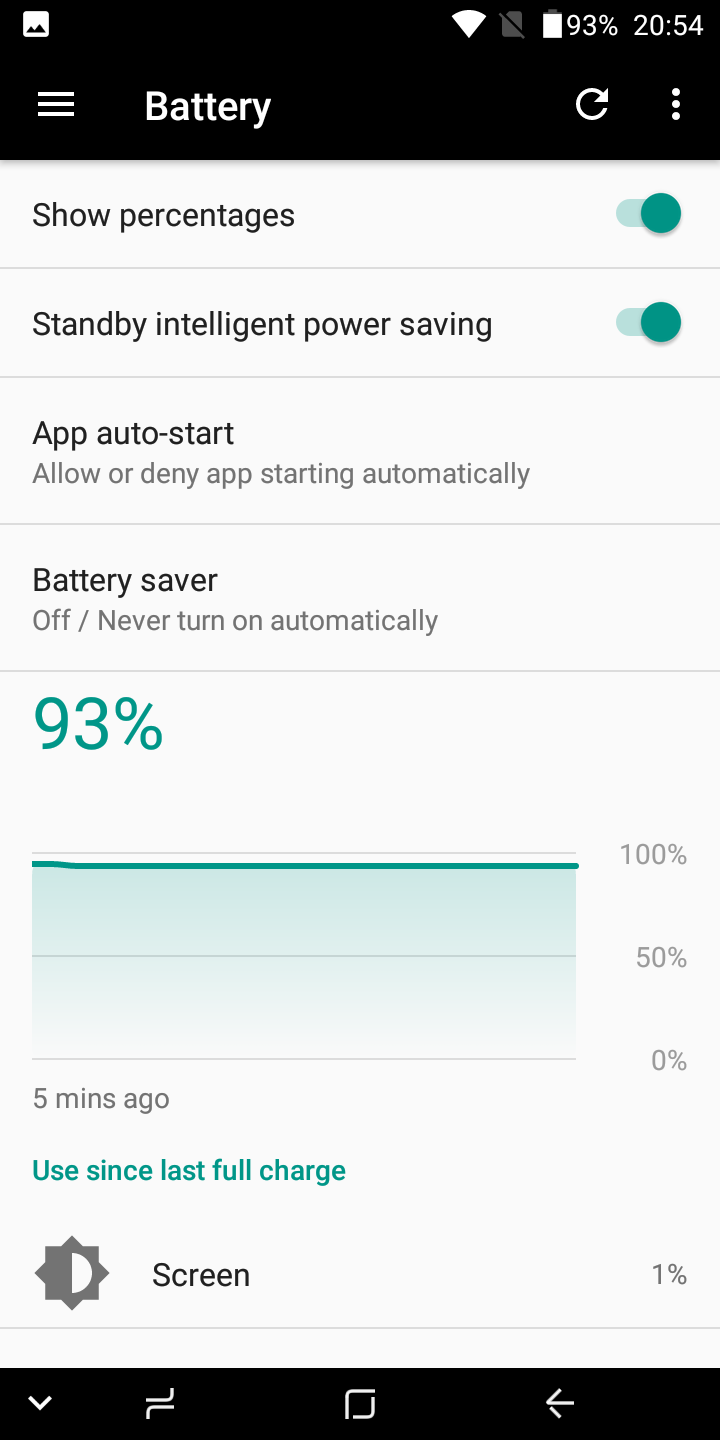
Task: Open Screen battery usage details
Action: pyautogui.click(x=360, y=1275)
